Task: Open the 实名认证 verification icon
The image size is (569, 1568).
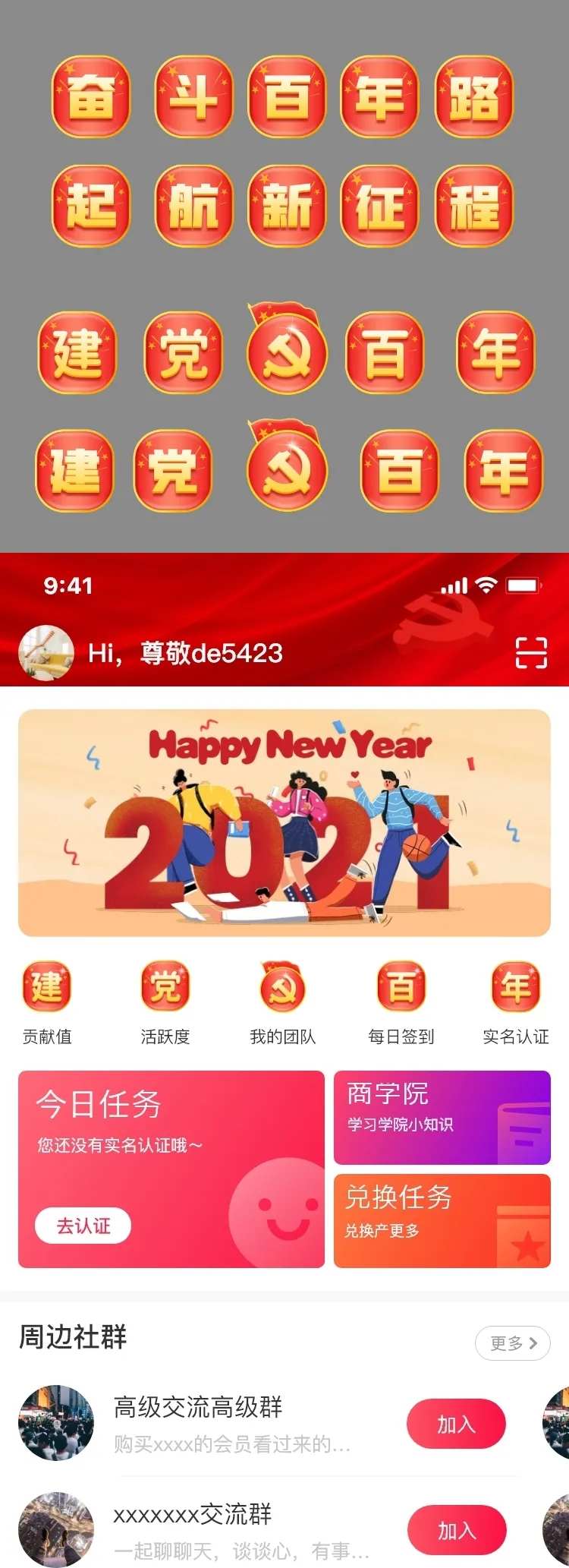Action: (x=517, y=987)
